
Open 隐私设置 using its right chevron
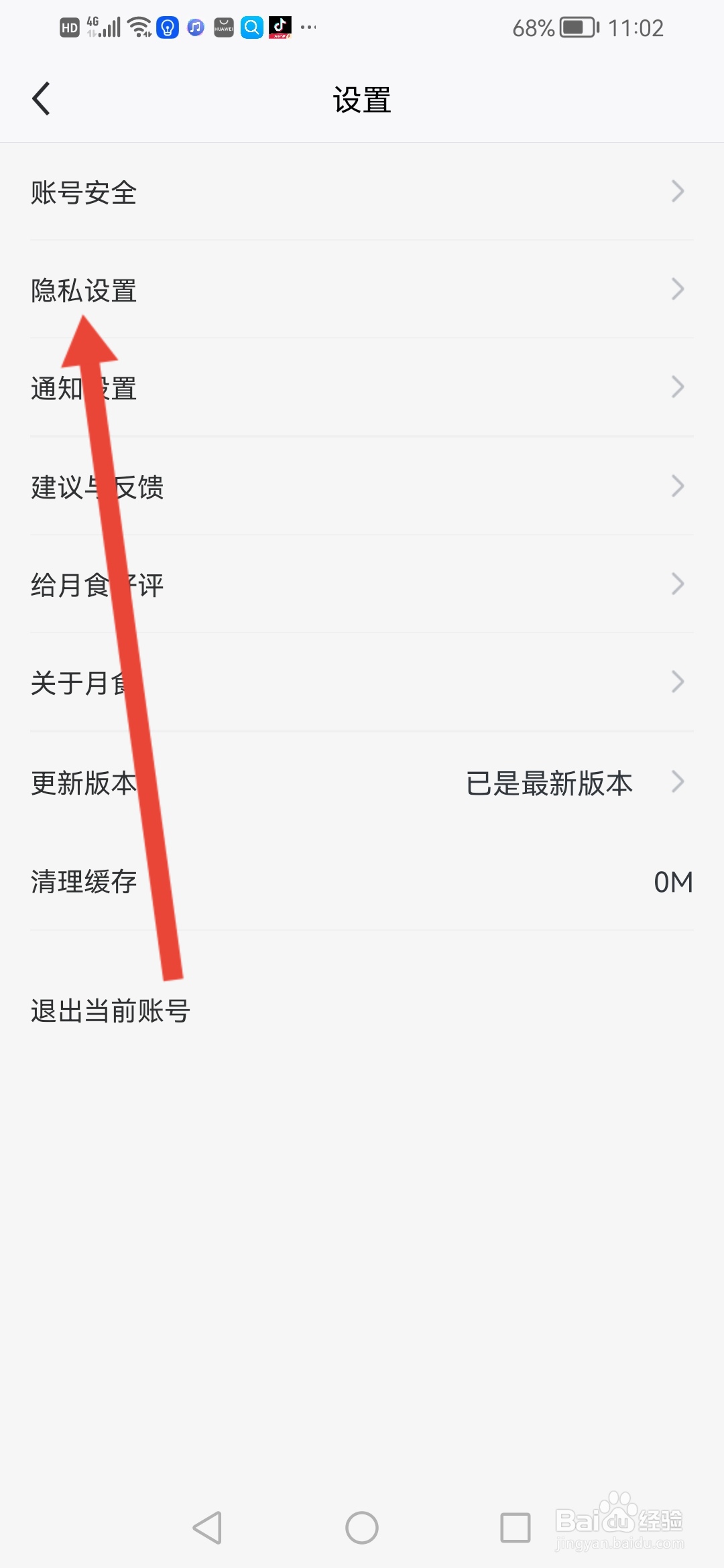(x=678, y=289)
